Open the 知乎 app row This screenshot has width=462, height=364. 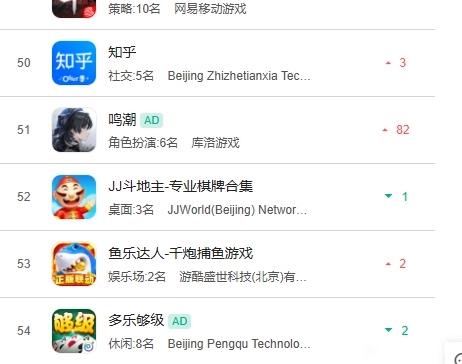point(217,63)
